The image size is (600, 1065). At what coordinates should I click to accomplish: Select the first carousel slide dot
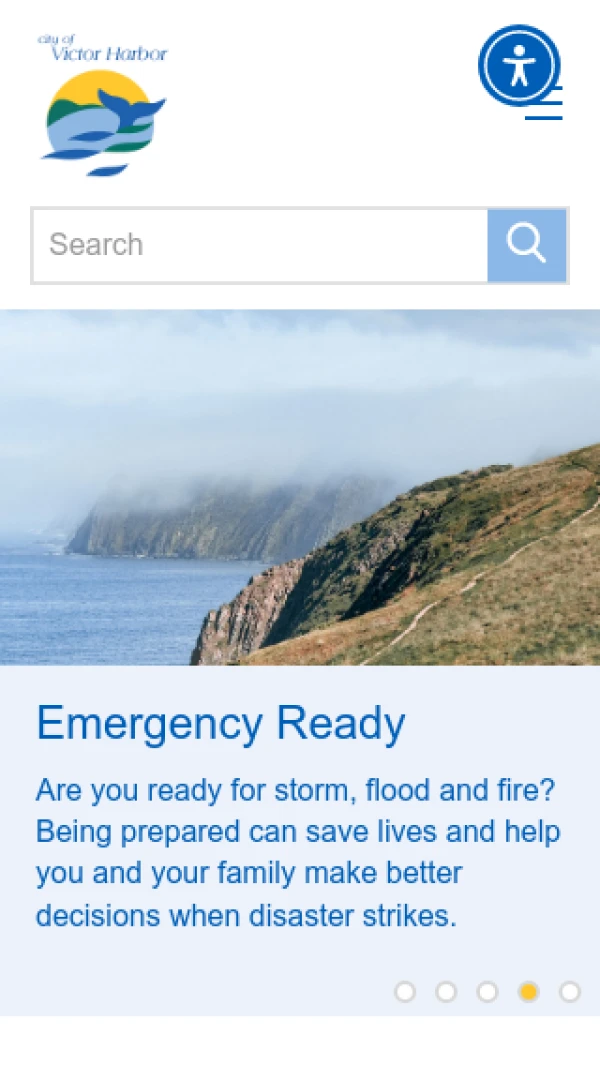[405, 991]
